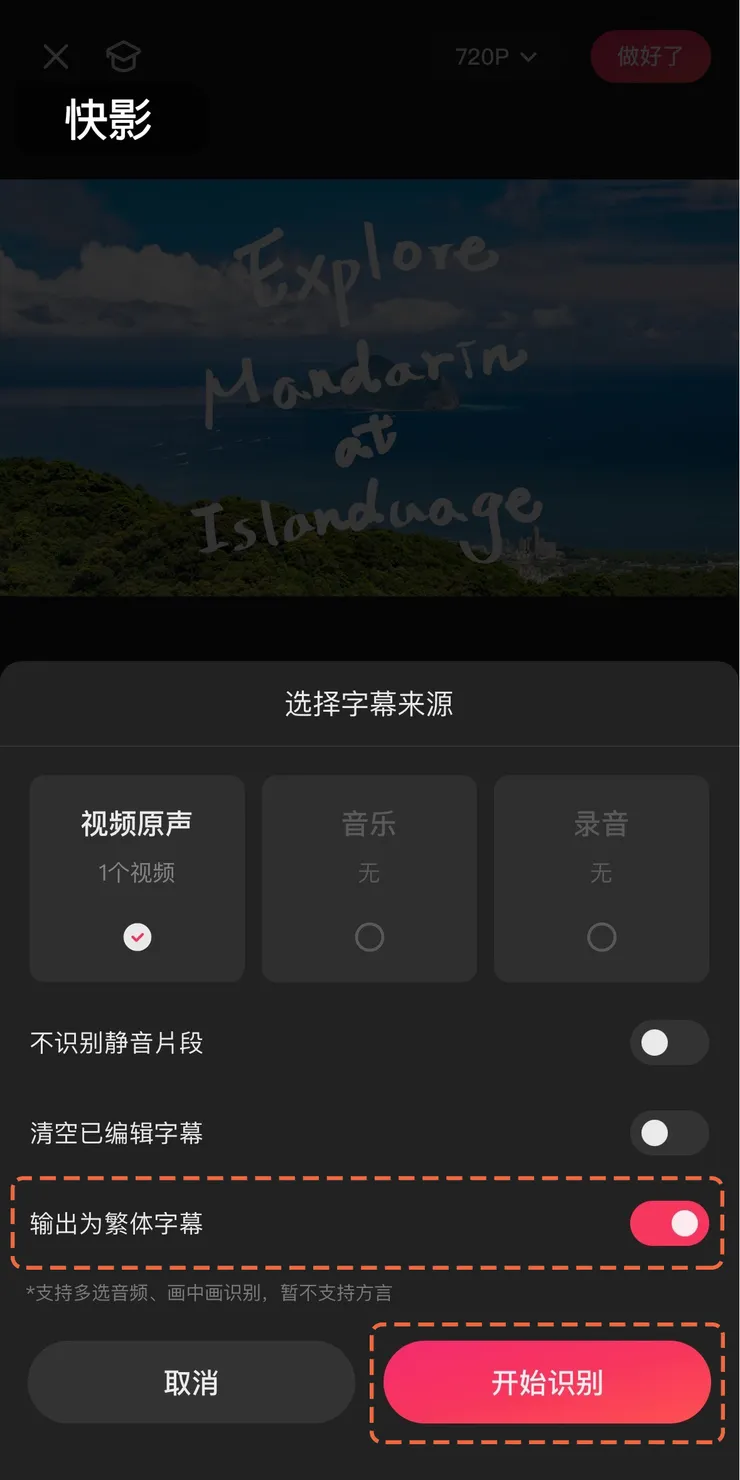Enable 清空已编辑字幕 switch
This screenshot has width=740, height=1480.
pos(669,1133)
